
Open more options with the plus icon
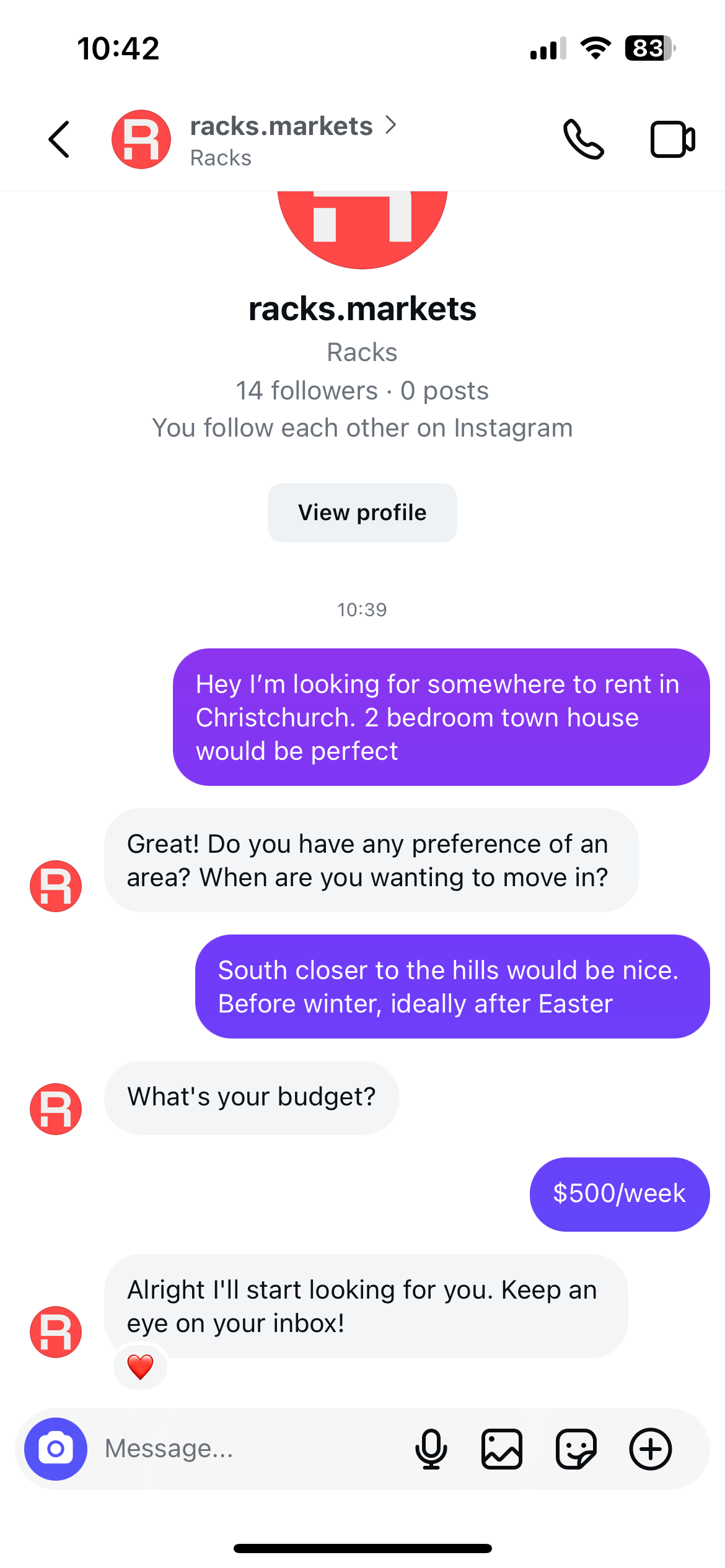(650, 1448)
